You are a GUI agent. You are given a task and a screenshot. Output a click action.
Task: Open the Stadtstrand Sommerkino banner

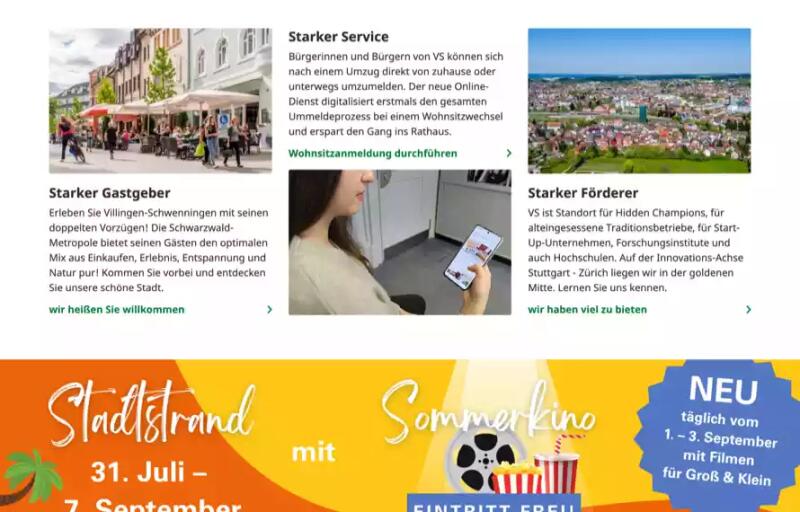(400, 437)
